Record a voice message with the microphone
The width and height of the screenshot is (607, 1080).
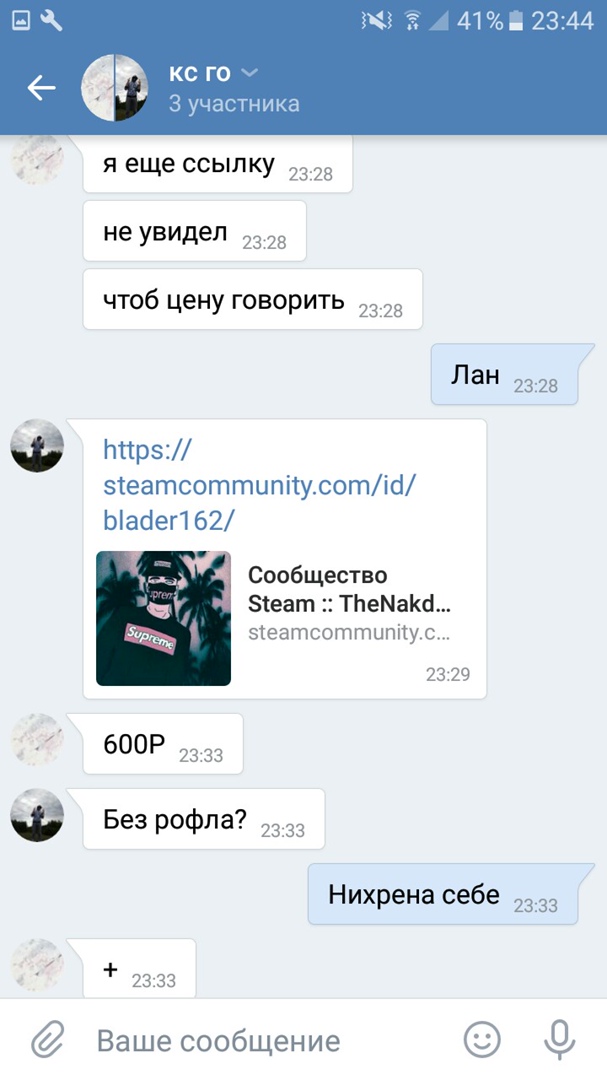pos(557,1040)
